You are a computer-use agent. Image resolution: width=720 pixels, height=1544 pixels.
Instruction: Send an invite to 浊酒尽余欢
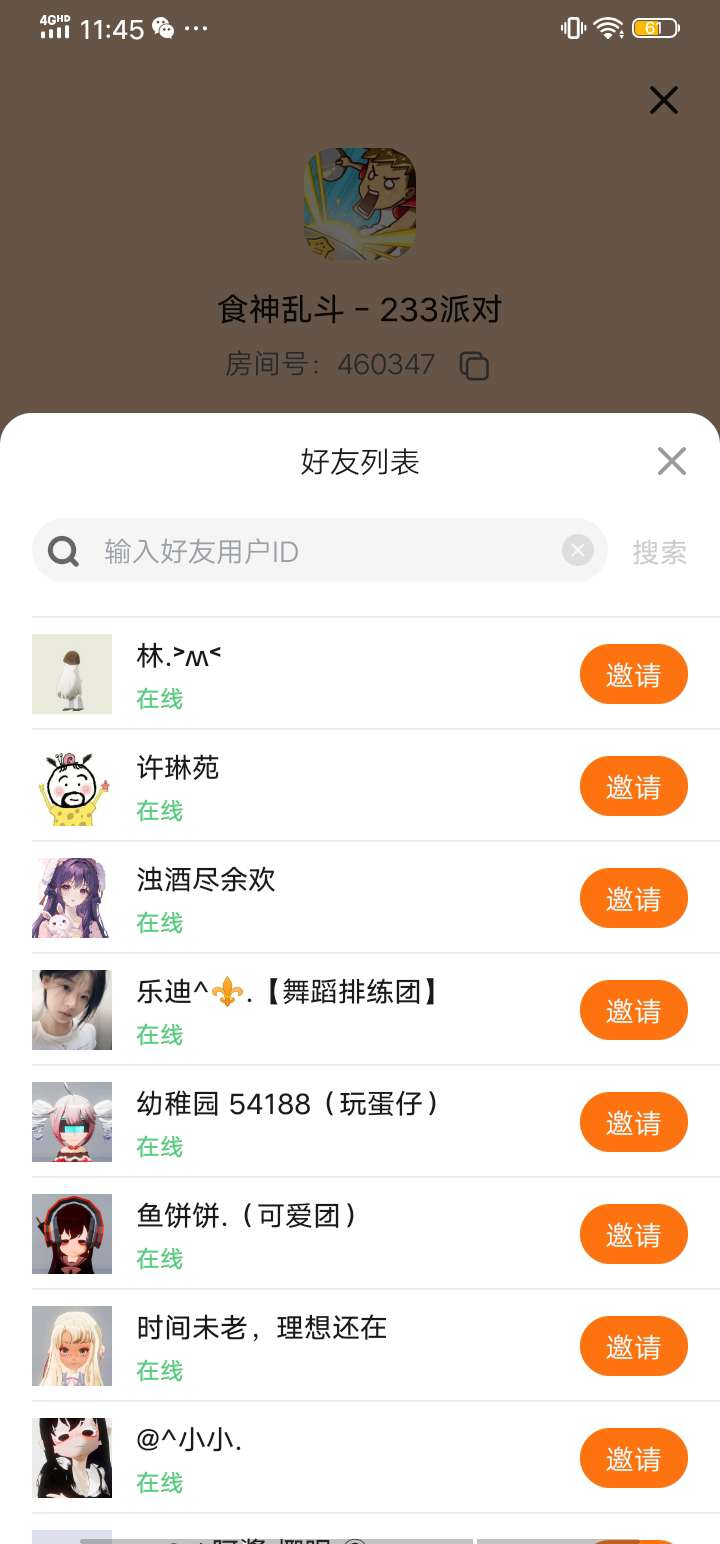tap(633, 899)
